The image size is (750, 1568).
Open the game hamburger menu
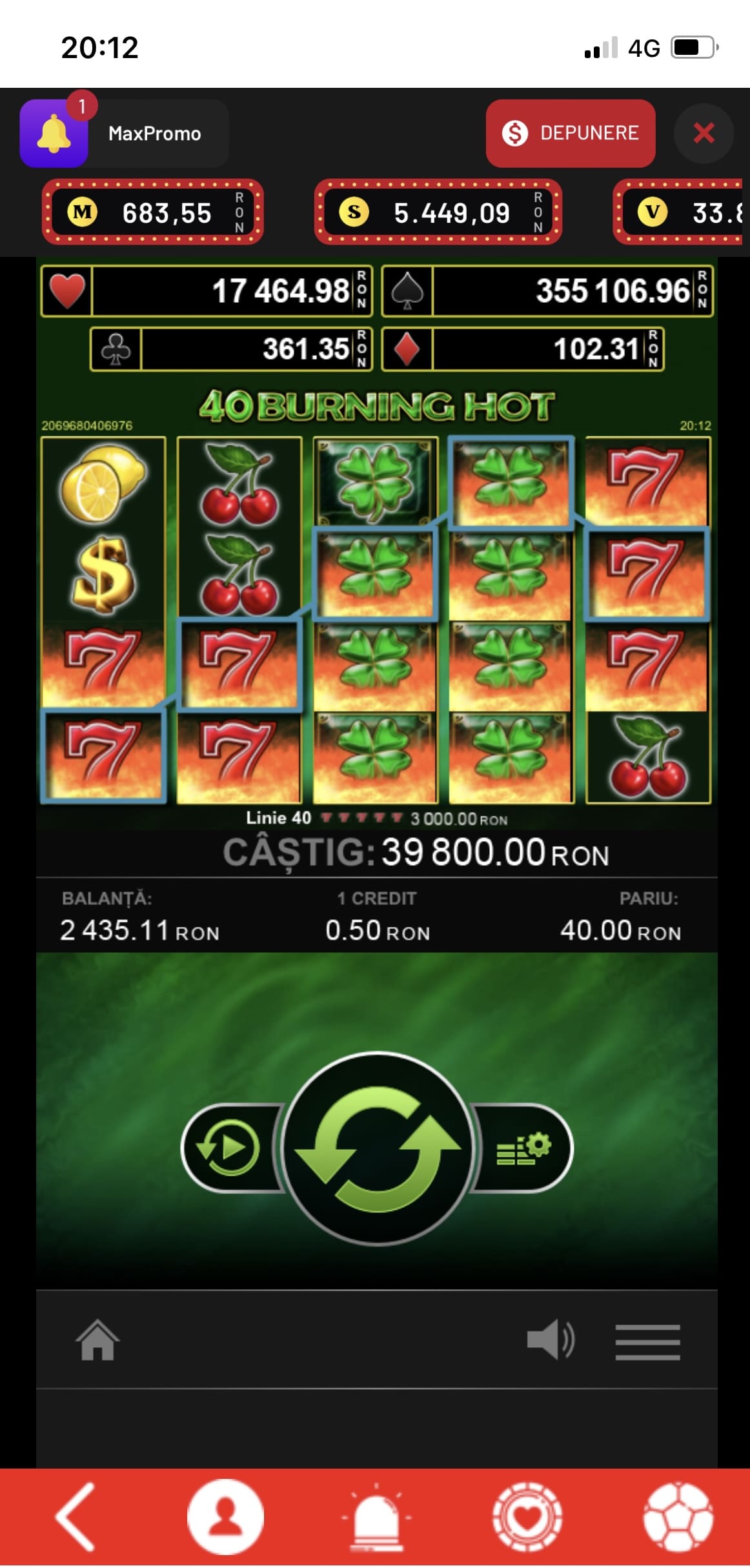click(647, 1342)
